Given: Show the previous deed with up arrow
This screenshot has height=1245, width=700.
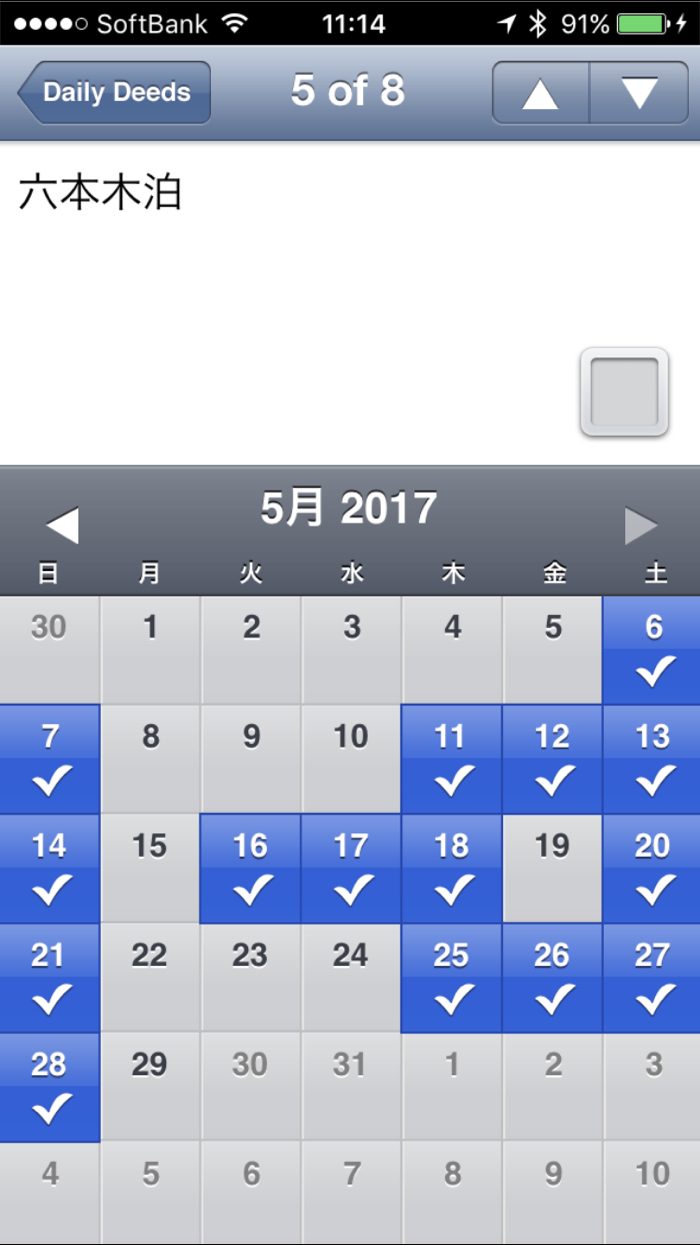Looking at the screenshot, I should click(x=540, y=93).
